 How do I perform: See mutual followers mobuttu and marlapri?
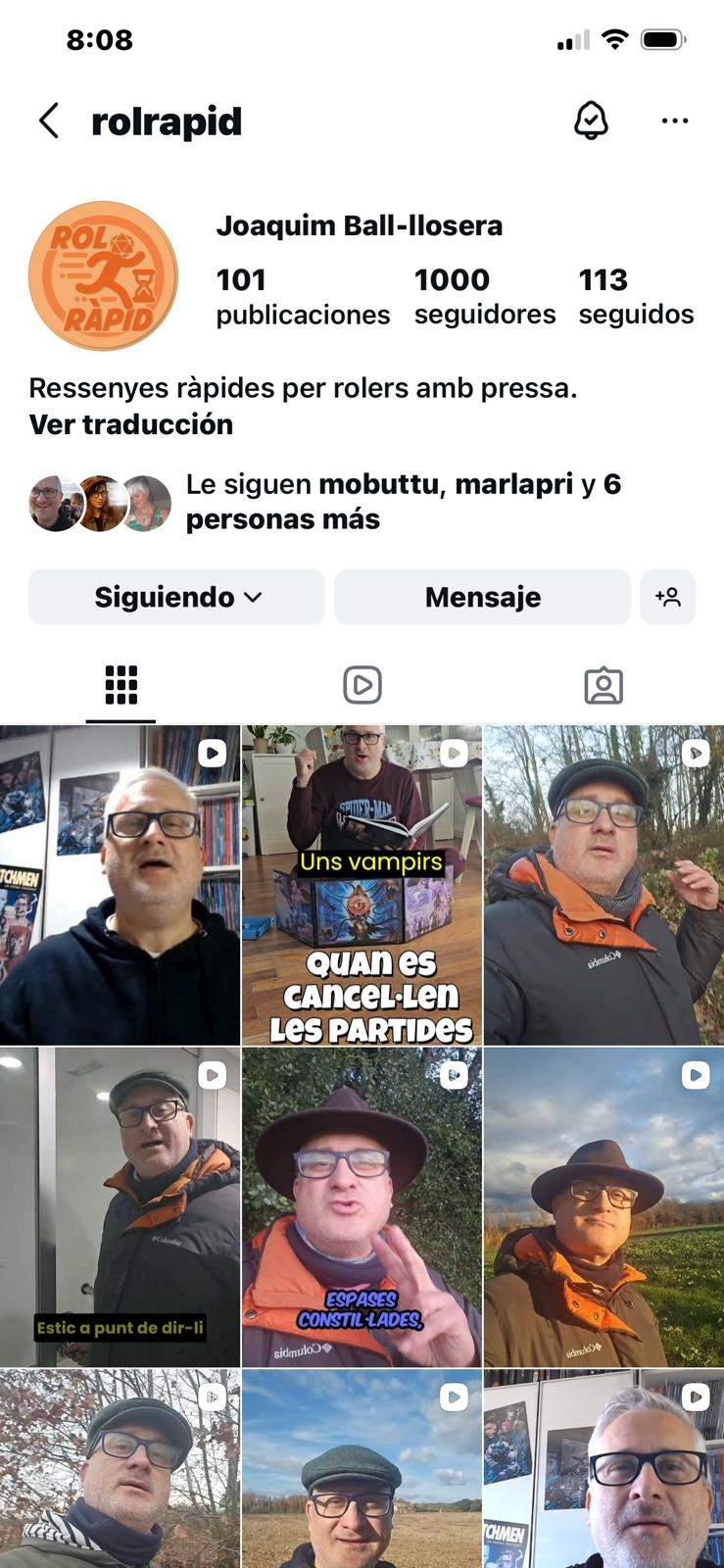[x=402, y=501]
